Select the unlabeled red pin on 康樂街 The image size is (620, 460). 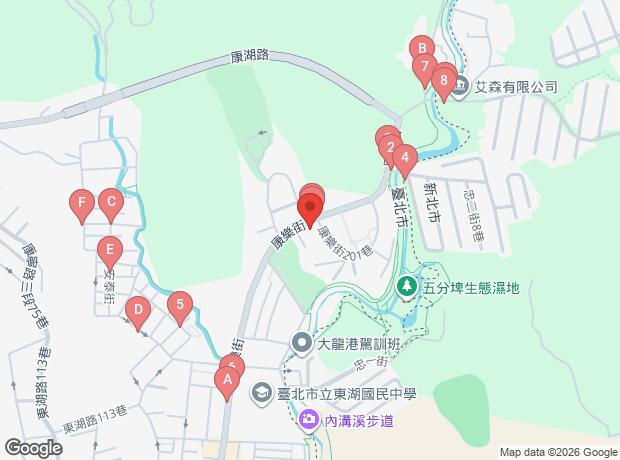tap(310, 211)
